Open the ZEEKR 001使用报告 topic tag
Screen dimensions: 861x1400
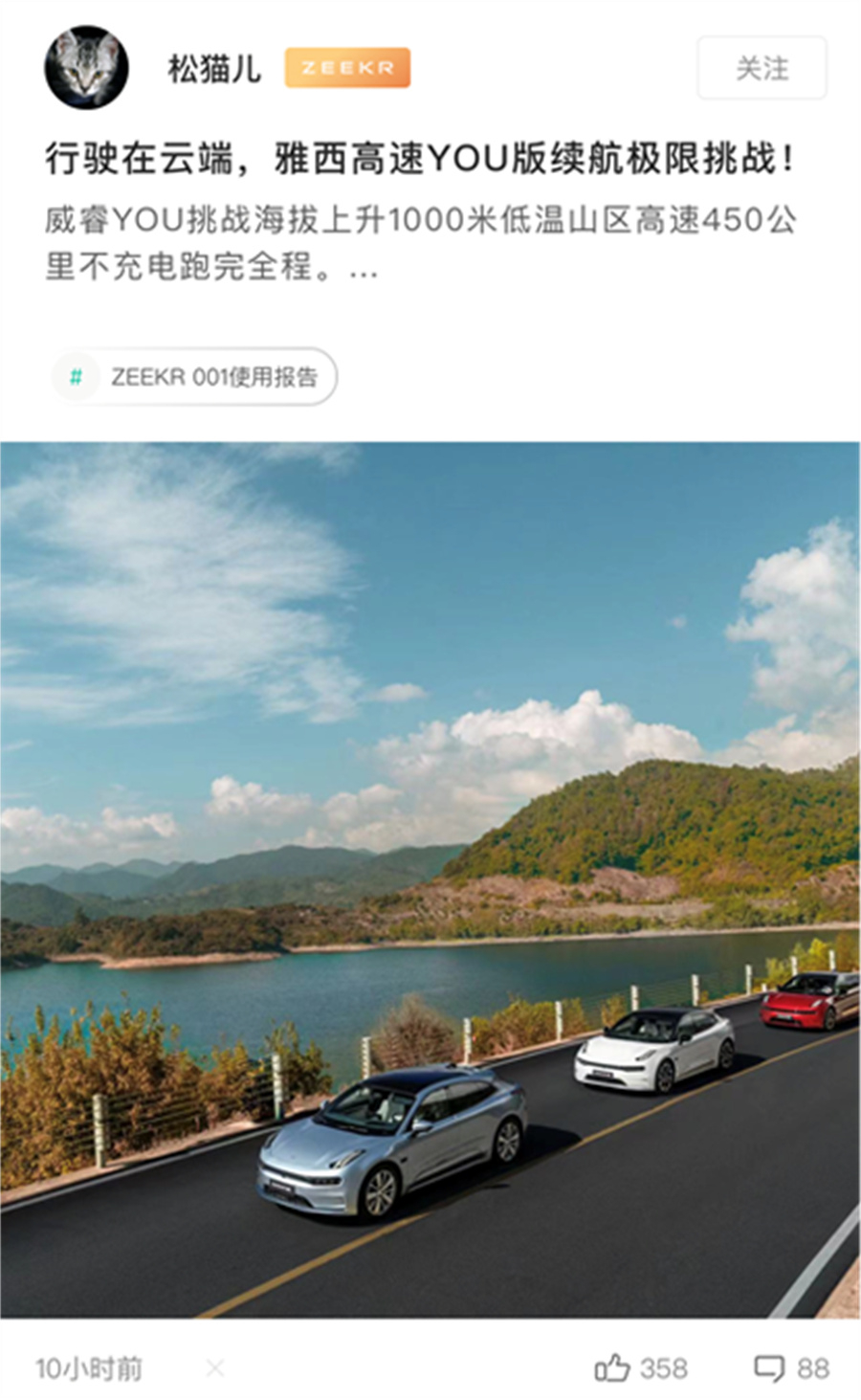(195, 377)
